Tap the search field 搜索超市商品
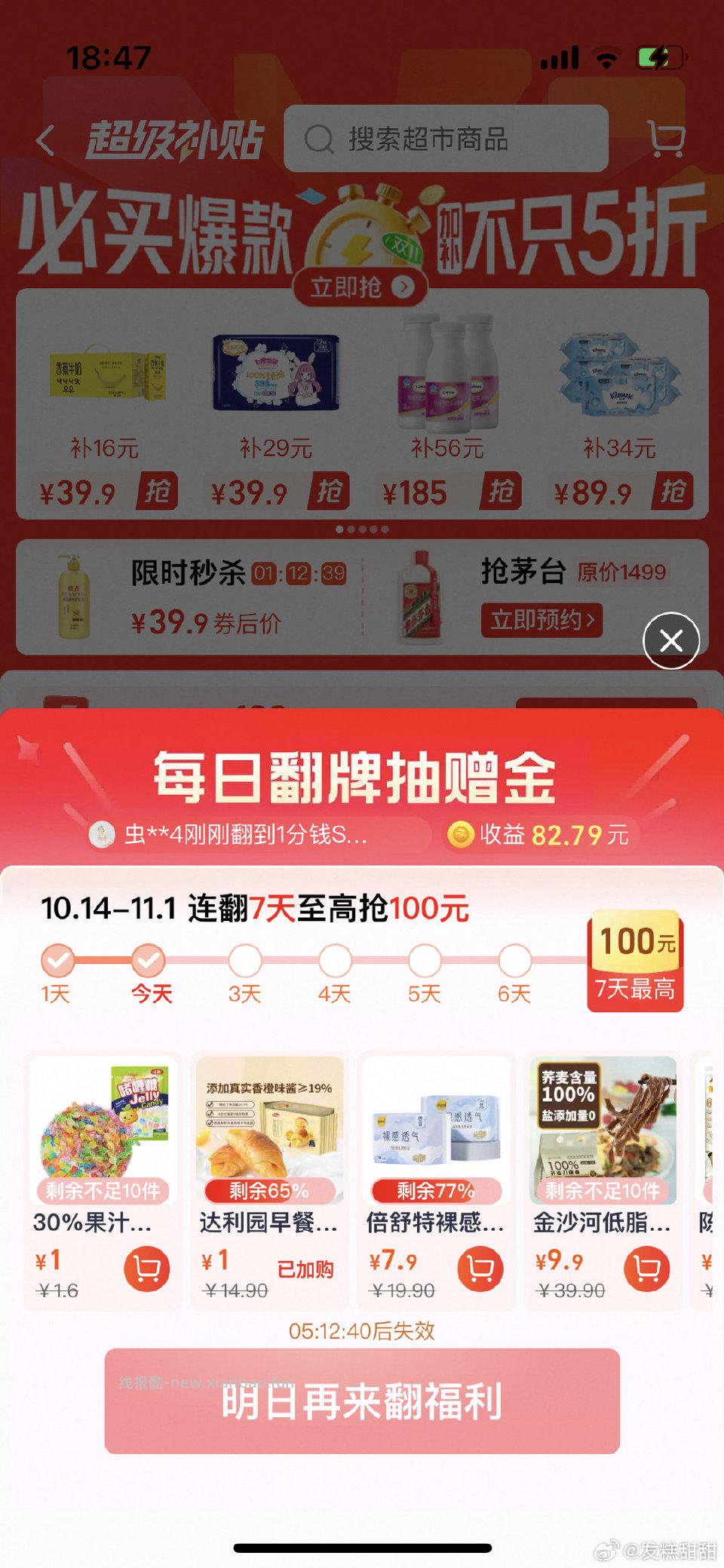This screenshot has width=724, height=1568. (430, 139)
